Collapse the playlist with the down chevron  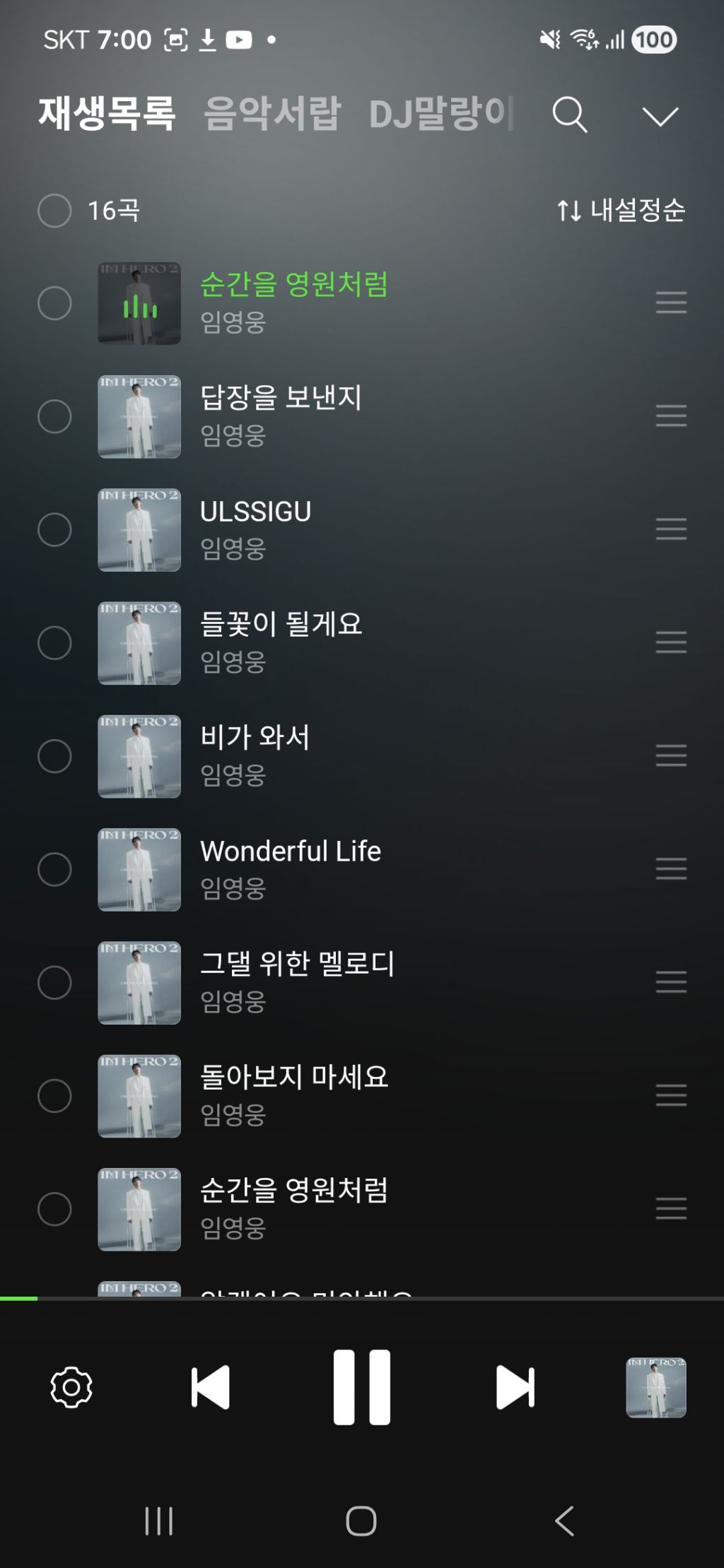coord(660,116)
